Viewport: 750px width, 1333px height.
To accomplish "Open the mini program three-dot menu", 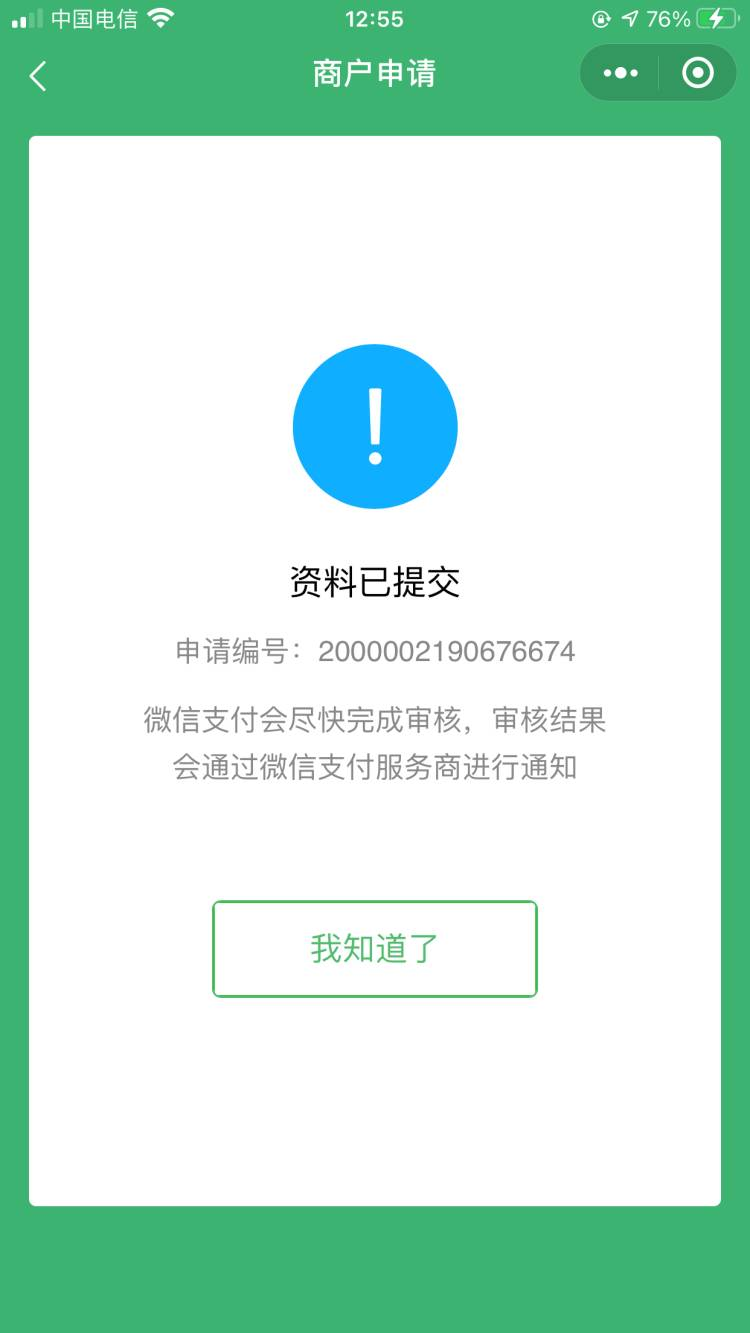I will pos(620,73).
